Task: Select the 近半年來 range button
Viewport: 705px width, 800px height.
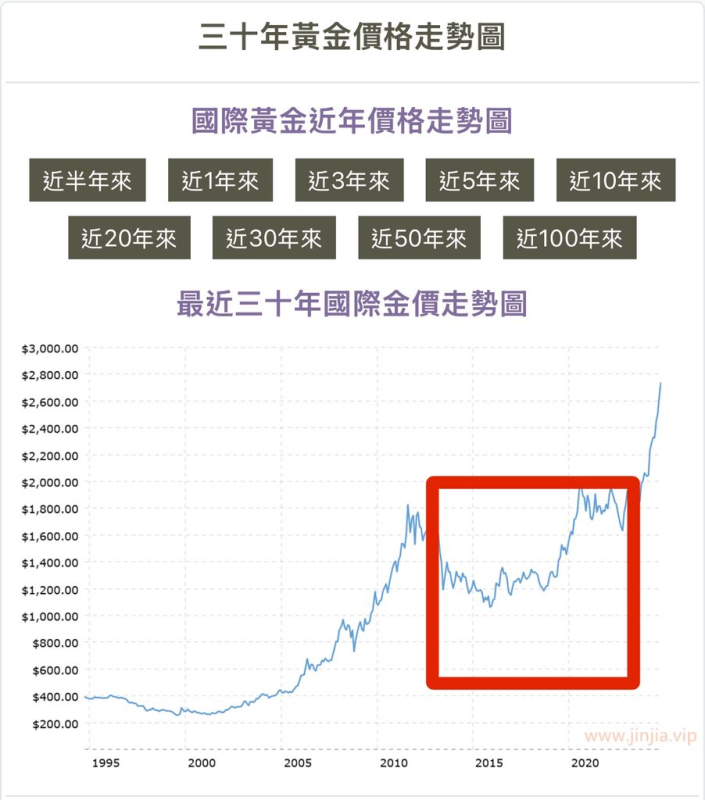Action: pos(87,181)
